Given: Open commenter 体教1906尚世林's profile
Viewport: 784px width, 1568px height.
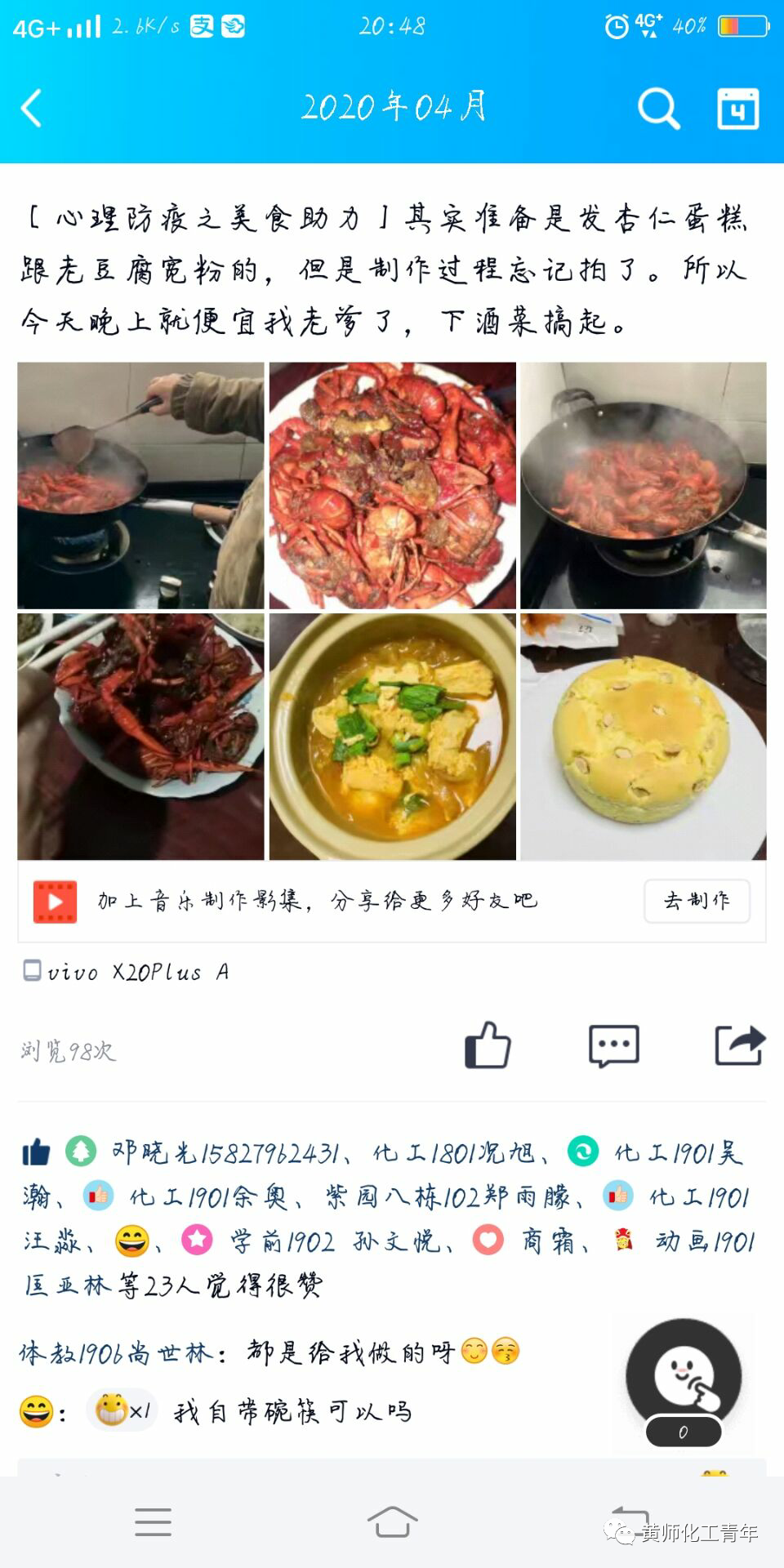Looking at the screenshot, I should pos(116,1353).
